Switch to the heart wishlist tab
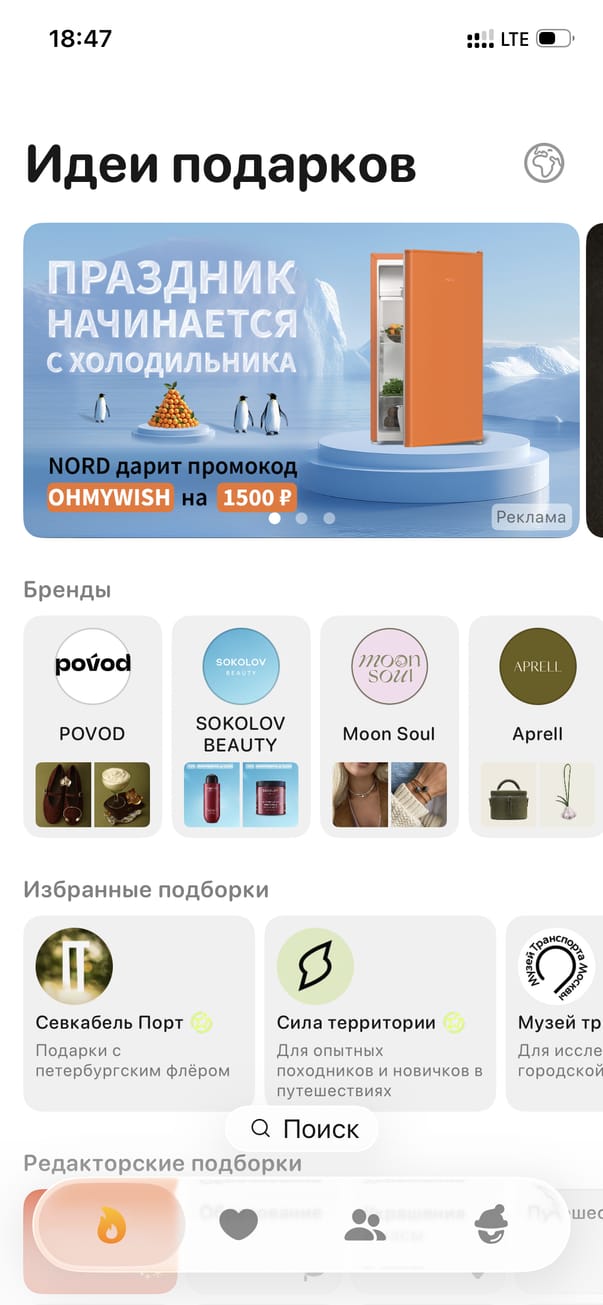The image size is (603, 1305). click(238, 1224)
